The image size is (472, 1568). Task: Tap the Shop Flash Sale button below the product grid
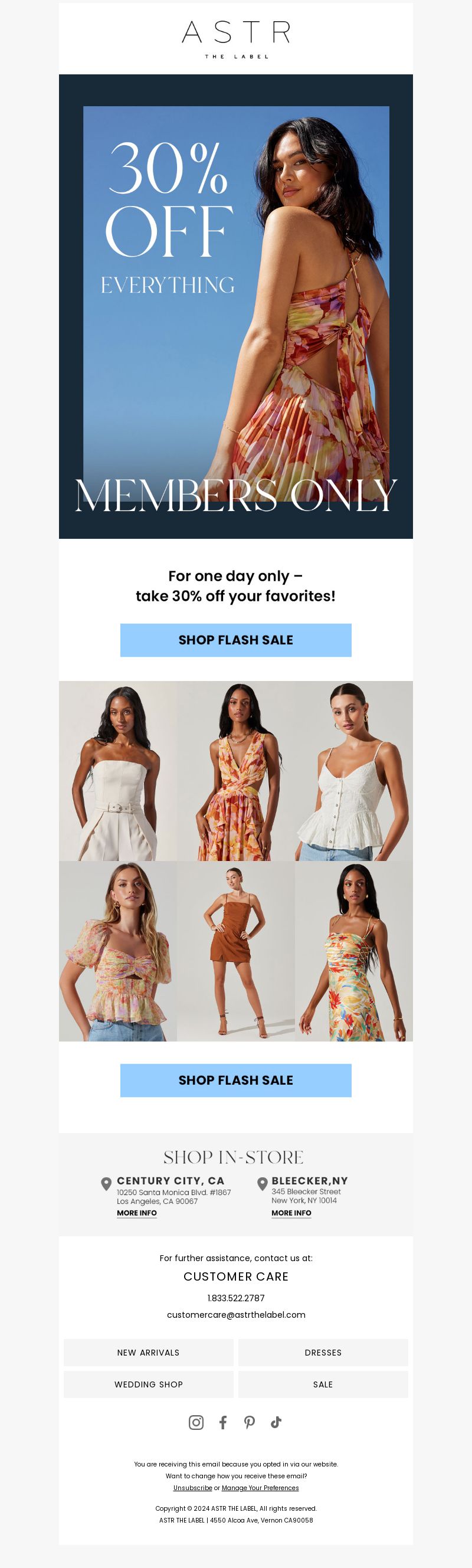tap(235, 1080)
